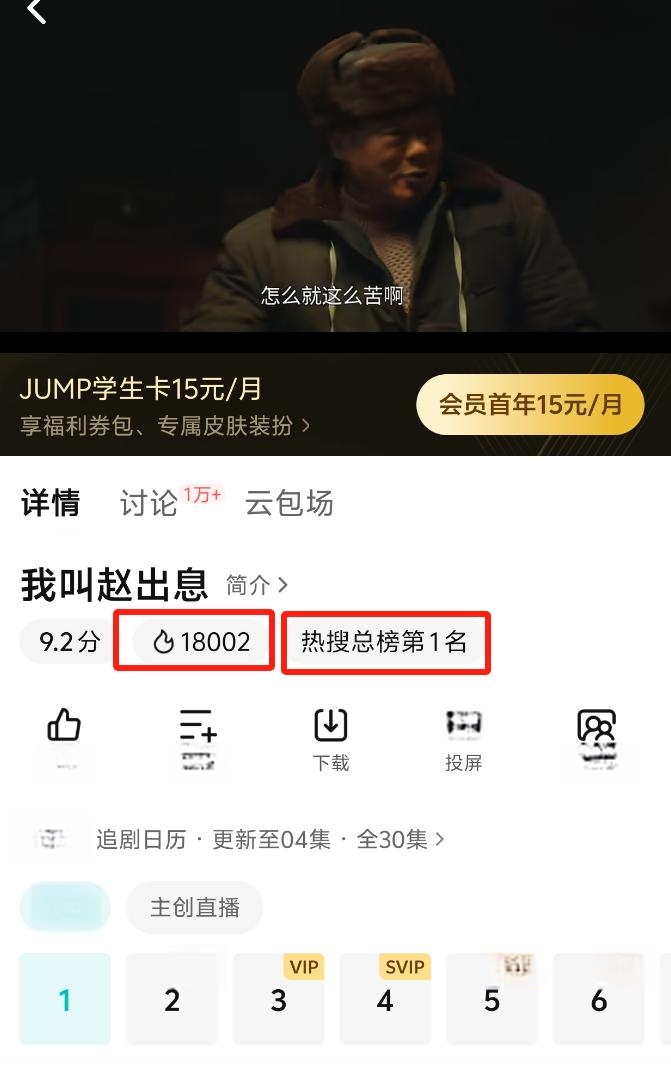671x1065 pixels.
Task: Play episode 4 marked SVIP
Action: (385, 999)
